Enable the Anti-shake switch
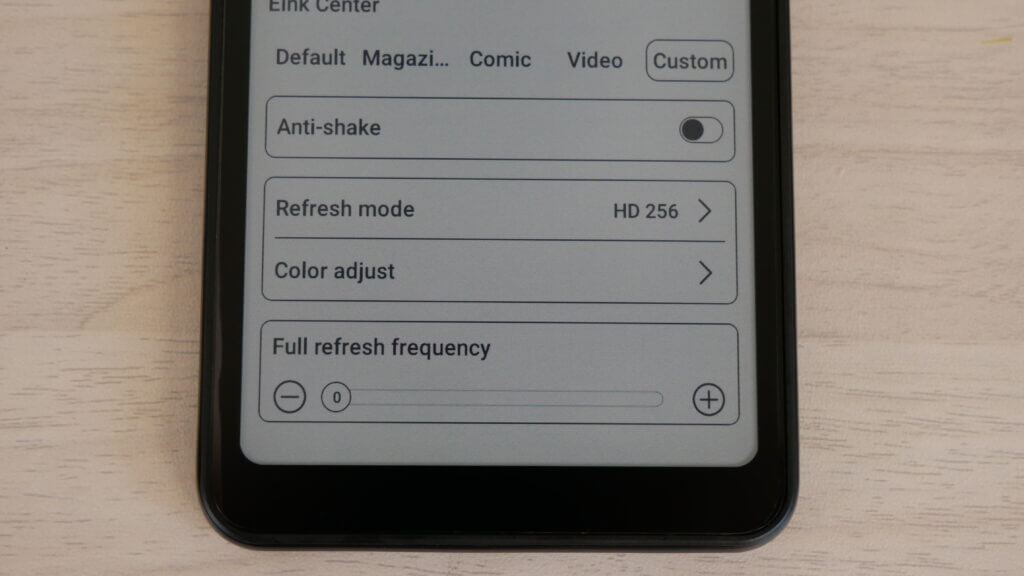The height and width of the screenshot is (576, 1024). click(700, 130)
